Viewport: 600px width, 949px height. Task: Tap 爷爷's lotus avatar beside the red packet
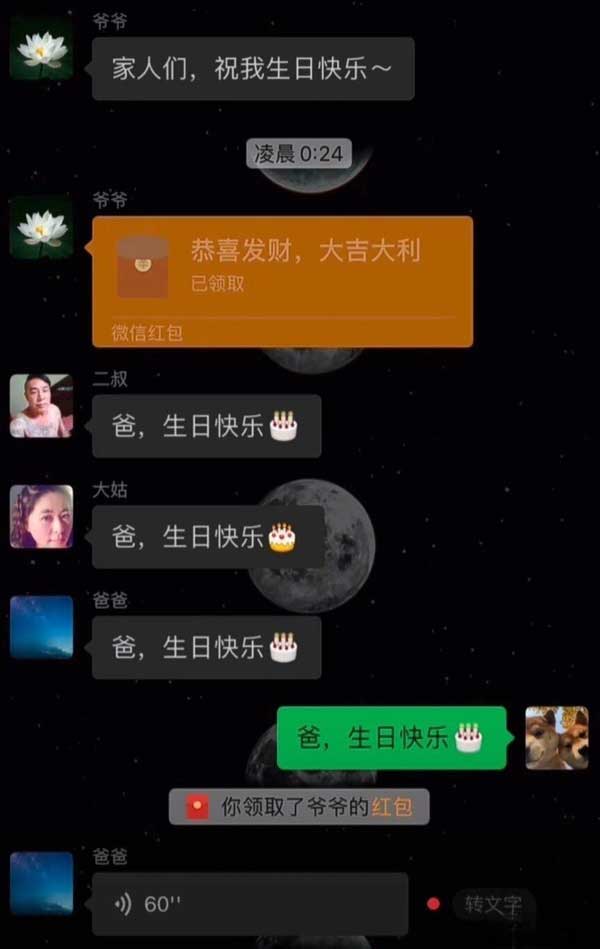tap(41, 228)
